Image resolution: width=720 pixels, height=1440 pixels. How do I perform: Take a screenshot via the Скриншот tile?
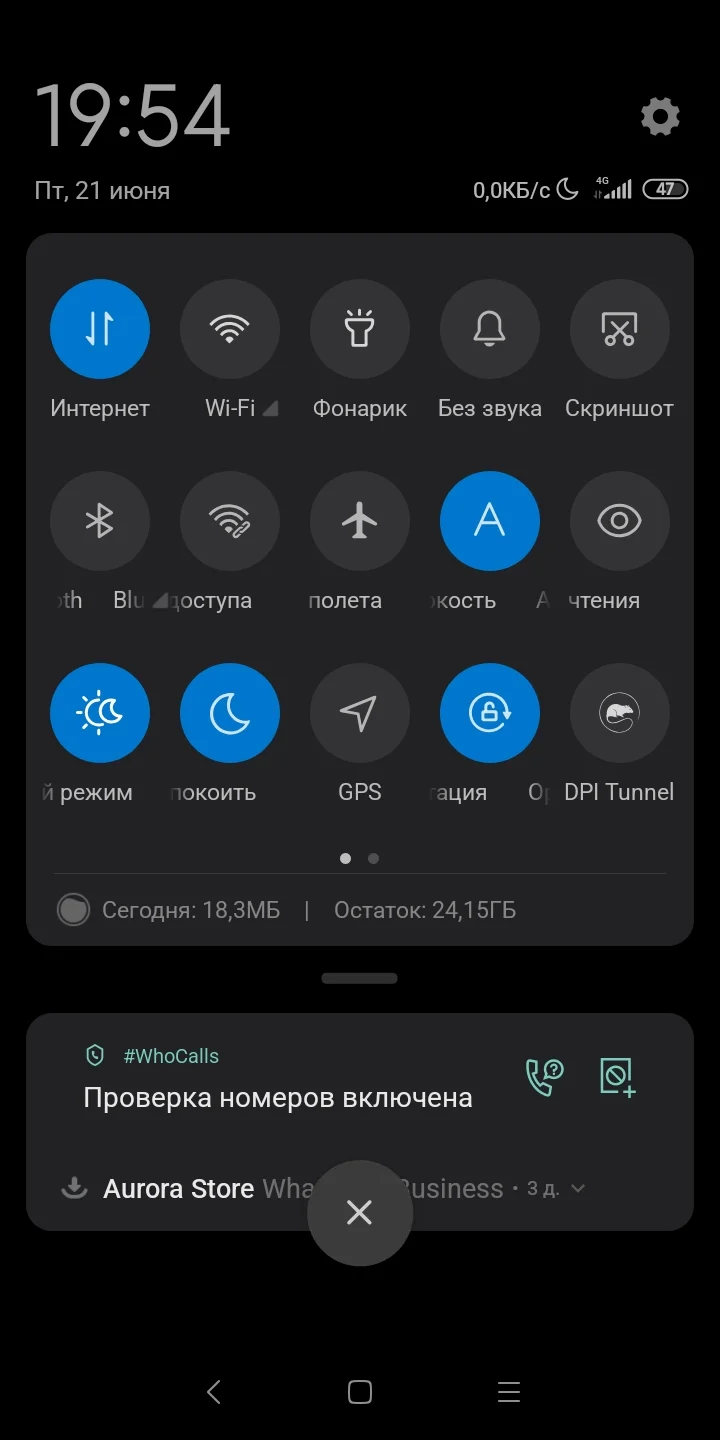click(619, 329)
